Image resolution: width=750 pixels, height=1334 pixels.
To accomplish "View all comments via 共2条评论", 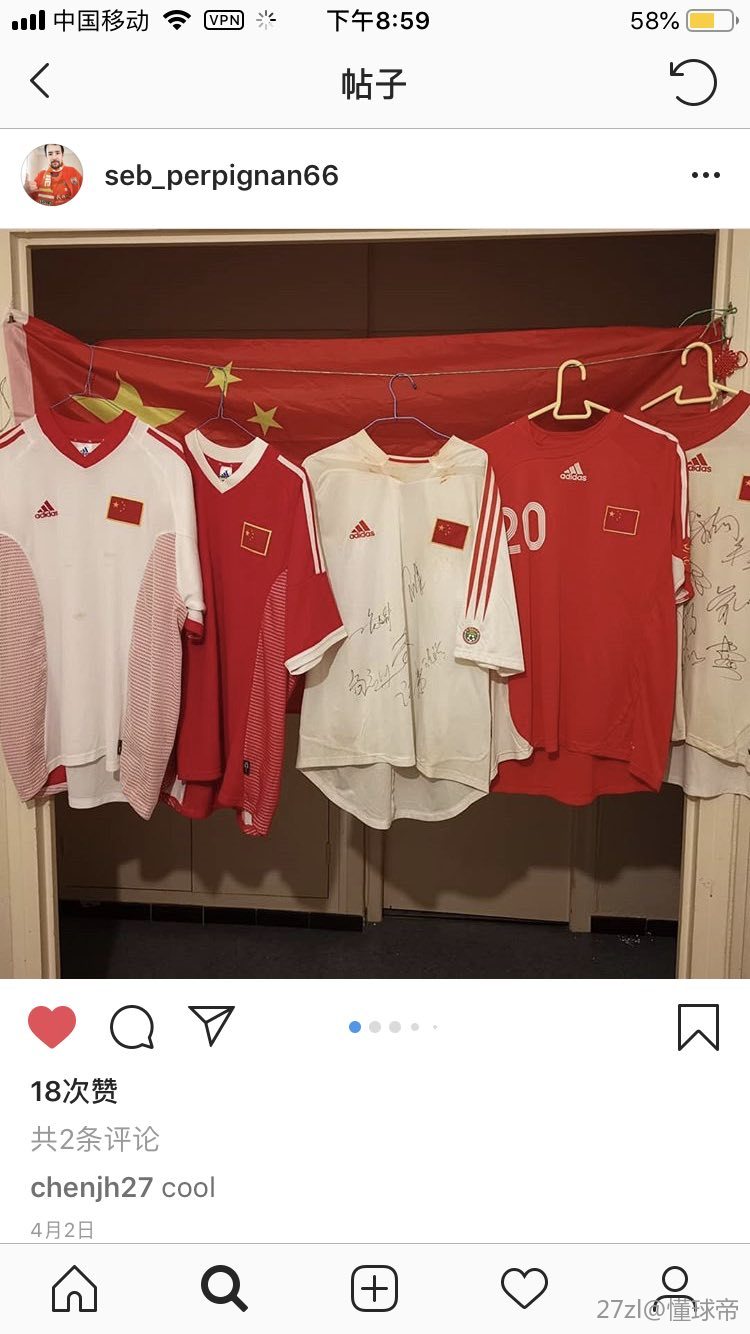I will [95, 1139].
